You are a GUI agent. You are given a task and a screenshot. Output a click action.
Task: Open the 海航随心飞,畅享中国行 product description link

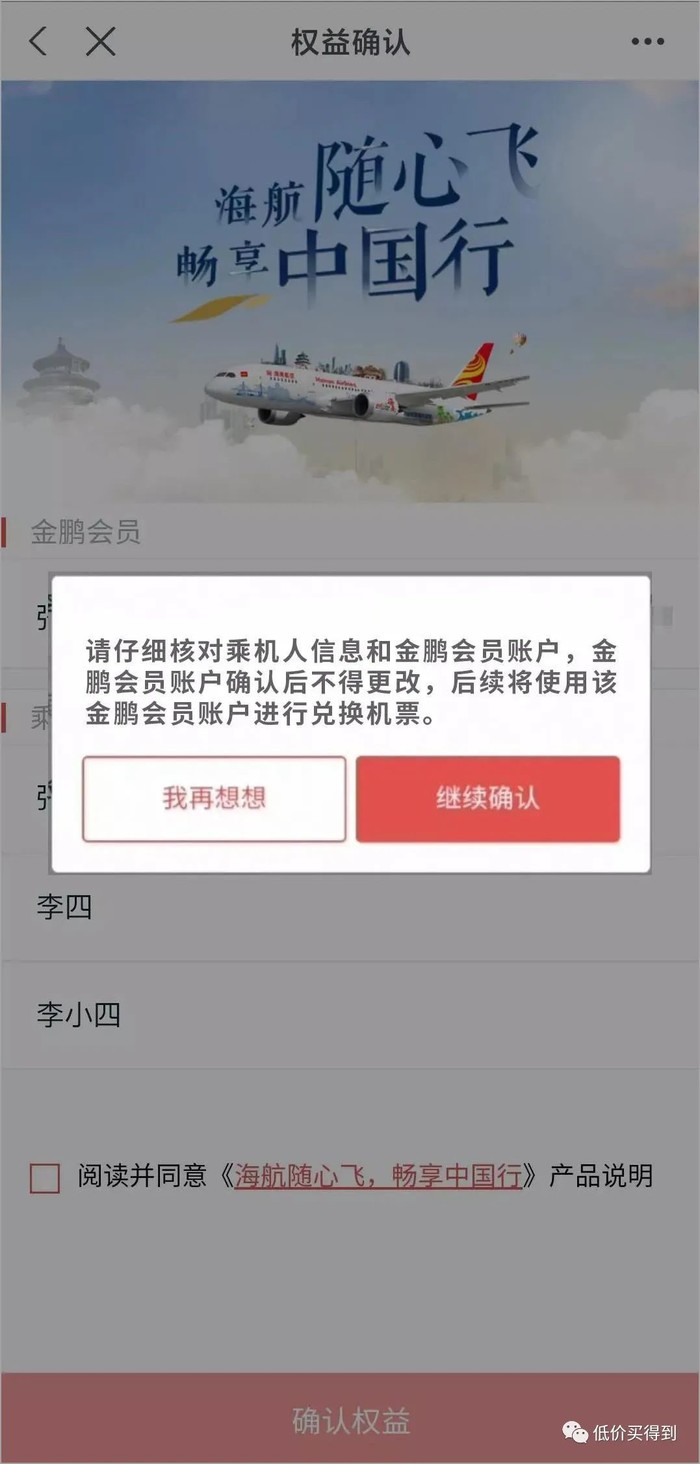[x=378, y=1176]
